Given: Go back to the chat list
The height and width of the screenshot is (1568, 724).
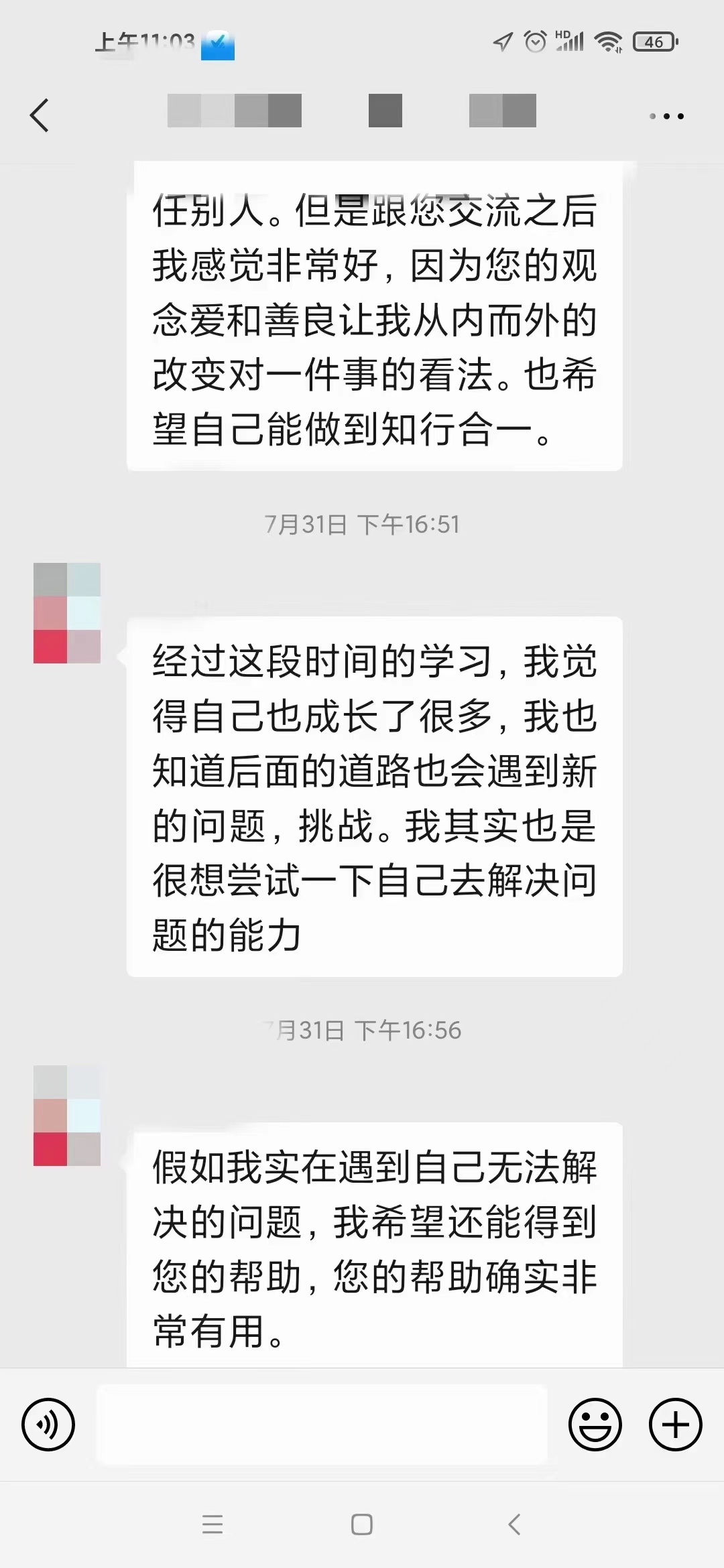Looking at the screenshot, I should [x=40, y=115].
